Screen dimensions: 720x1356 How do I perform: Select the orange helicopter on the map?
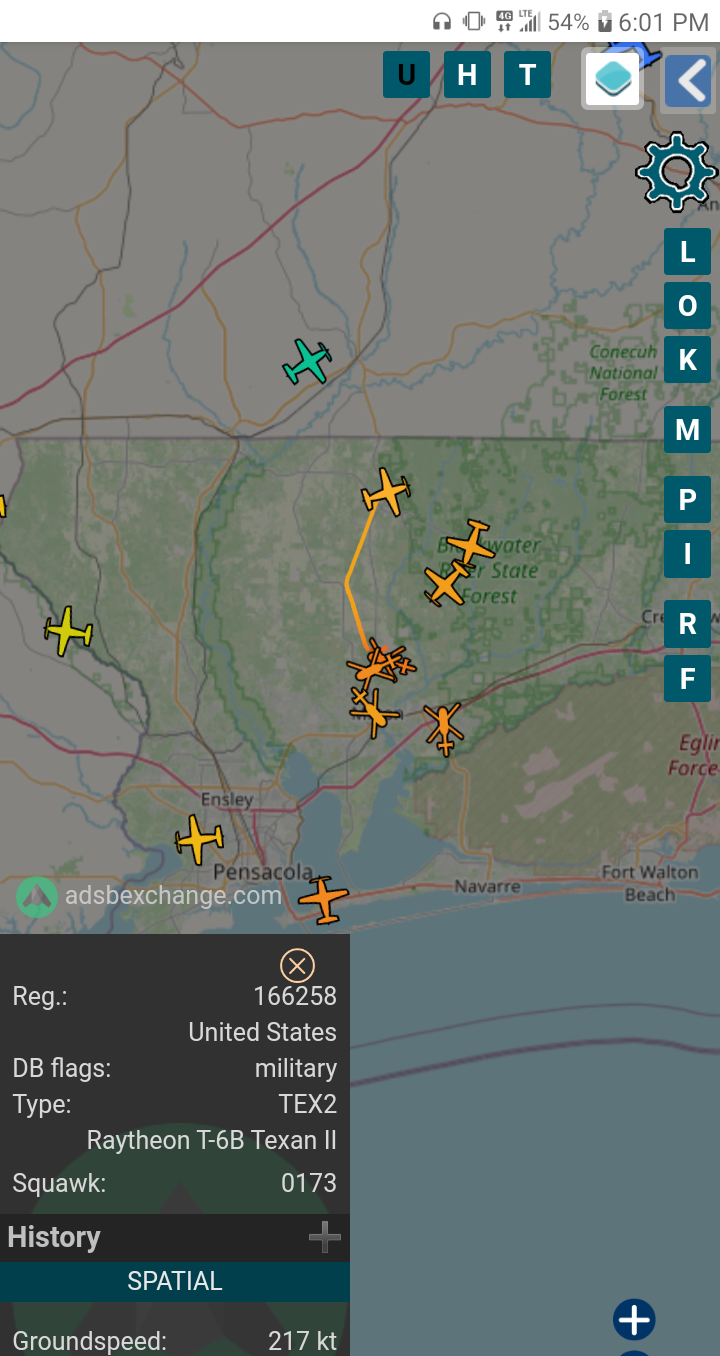(443, 726)
